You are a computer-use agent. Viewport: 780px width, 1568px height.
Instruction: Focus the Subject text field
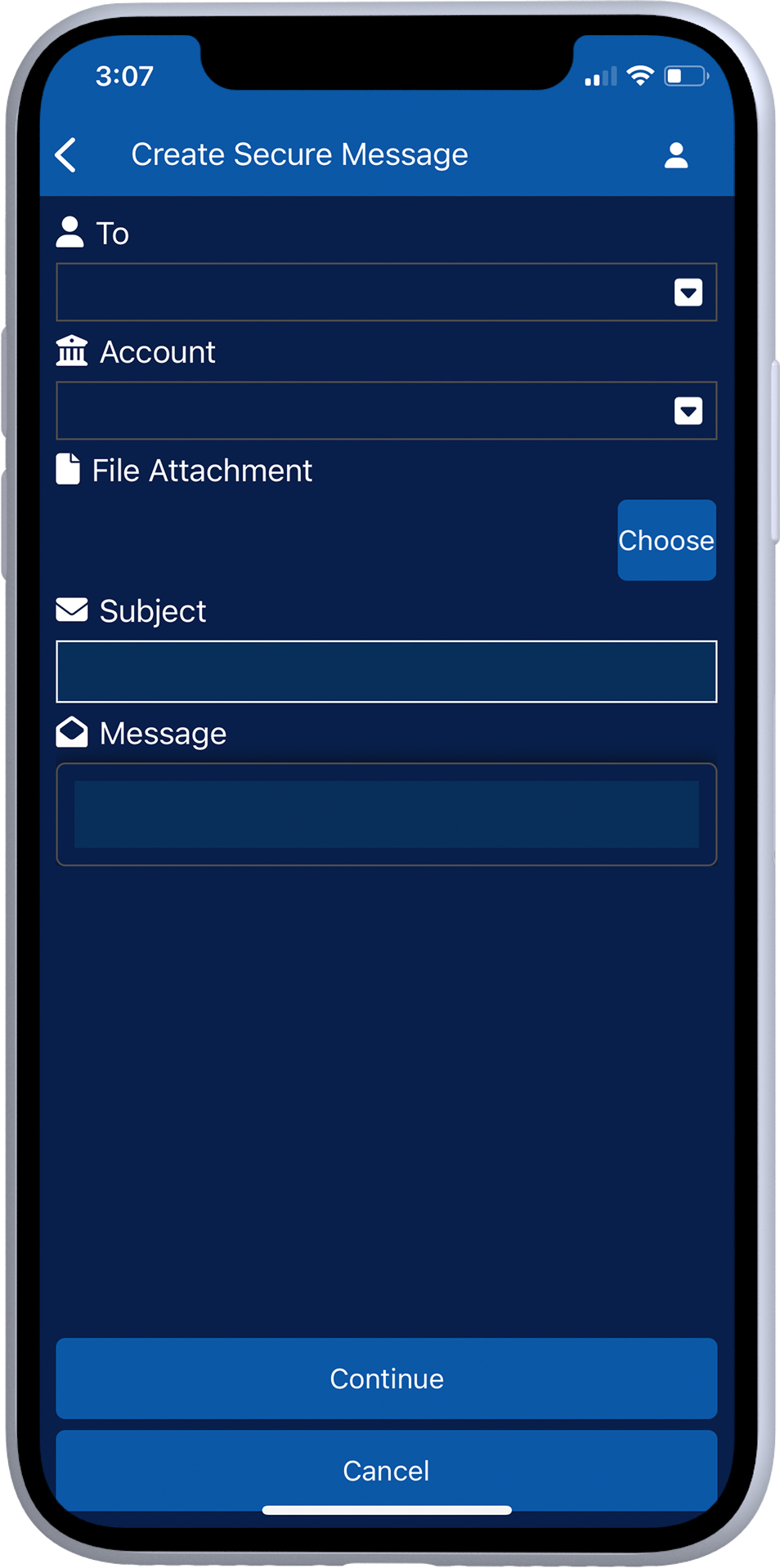click(x=386, y=672)
